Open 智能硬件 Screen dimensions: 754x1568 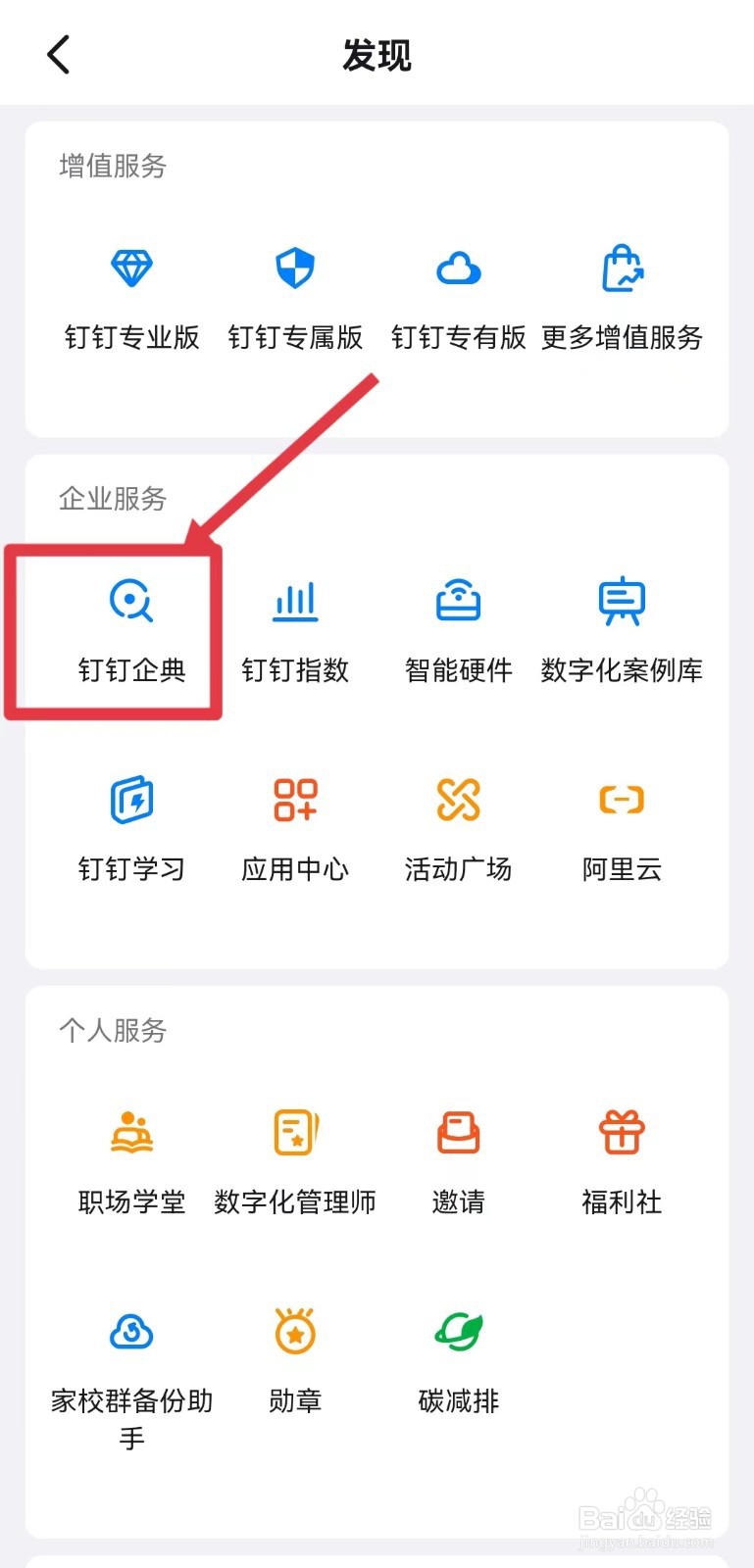459,632
